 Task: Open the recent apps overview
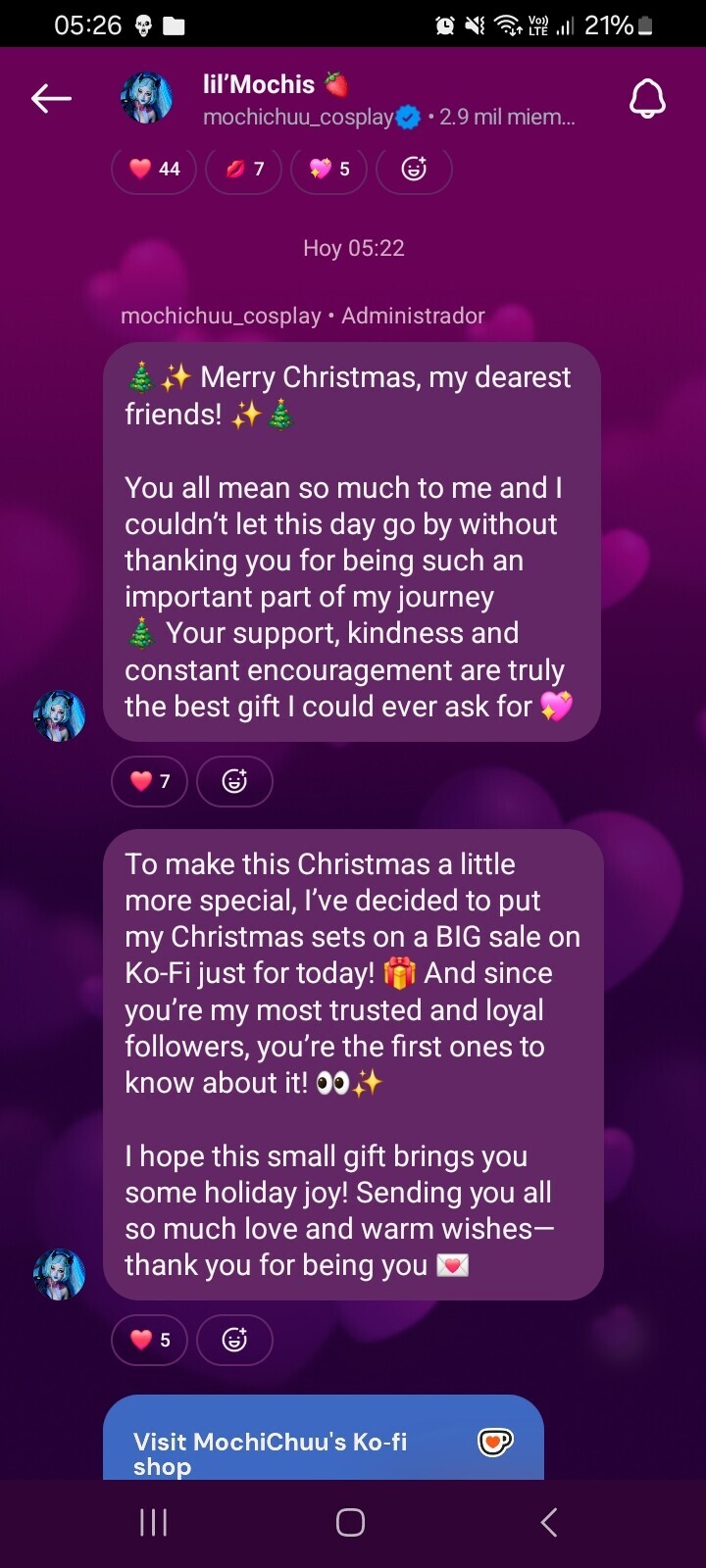(154, 1522)
